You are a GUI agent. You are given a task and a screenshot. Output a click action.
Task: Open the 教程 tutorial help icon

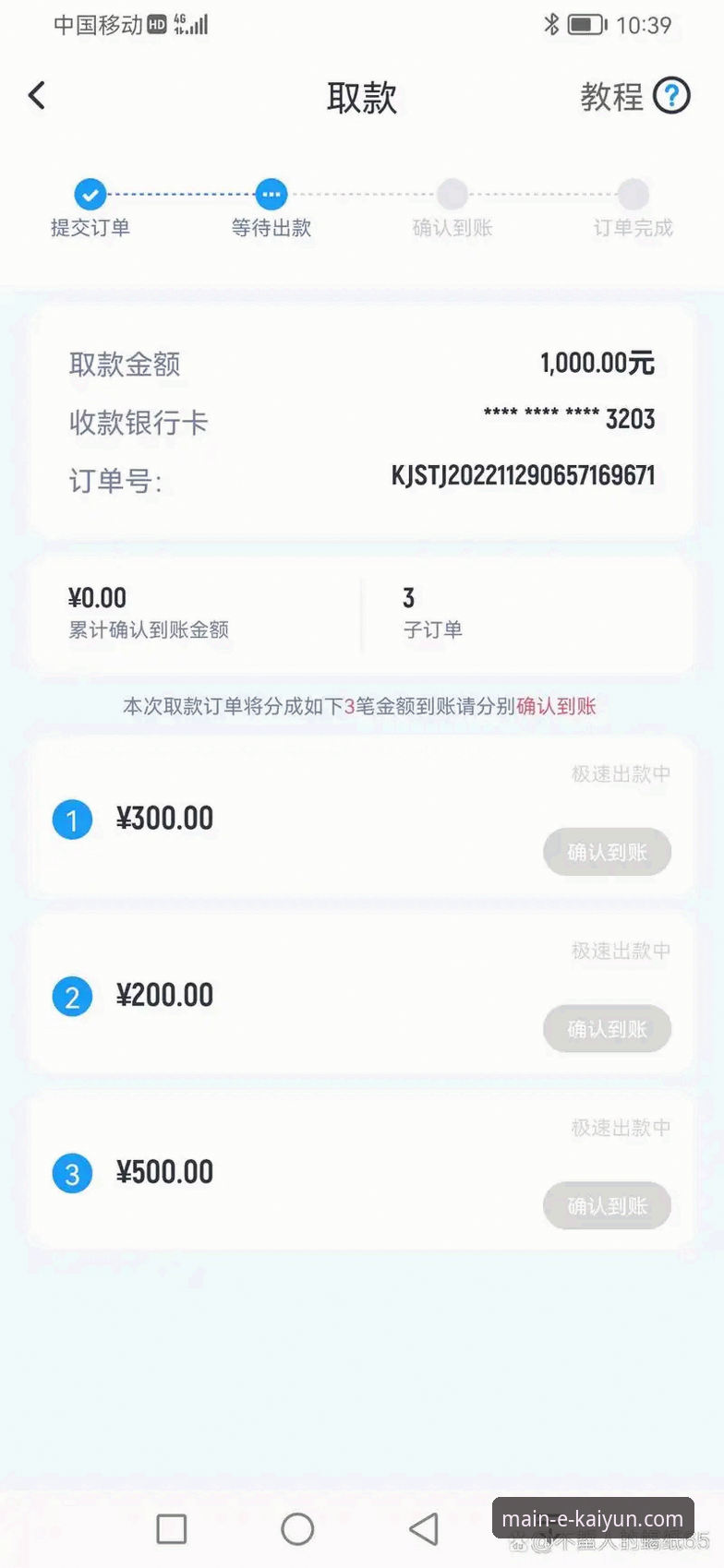point(672,95)
